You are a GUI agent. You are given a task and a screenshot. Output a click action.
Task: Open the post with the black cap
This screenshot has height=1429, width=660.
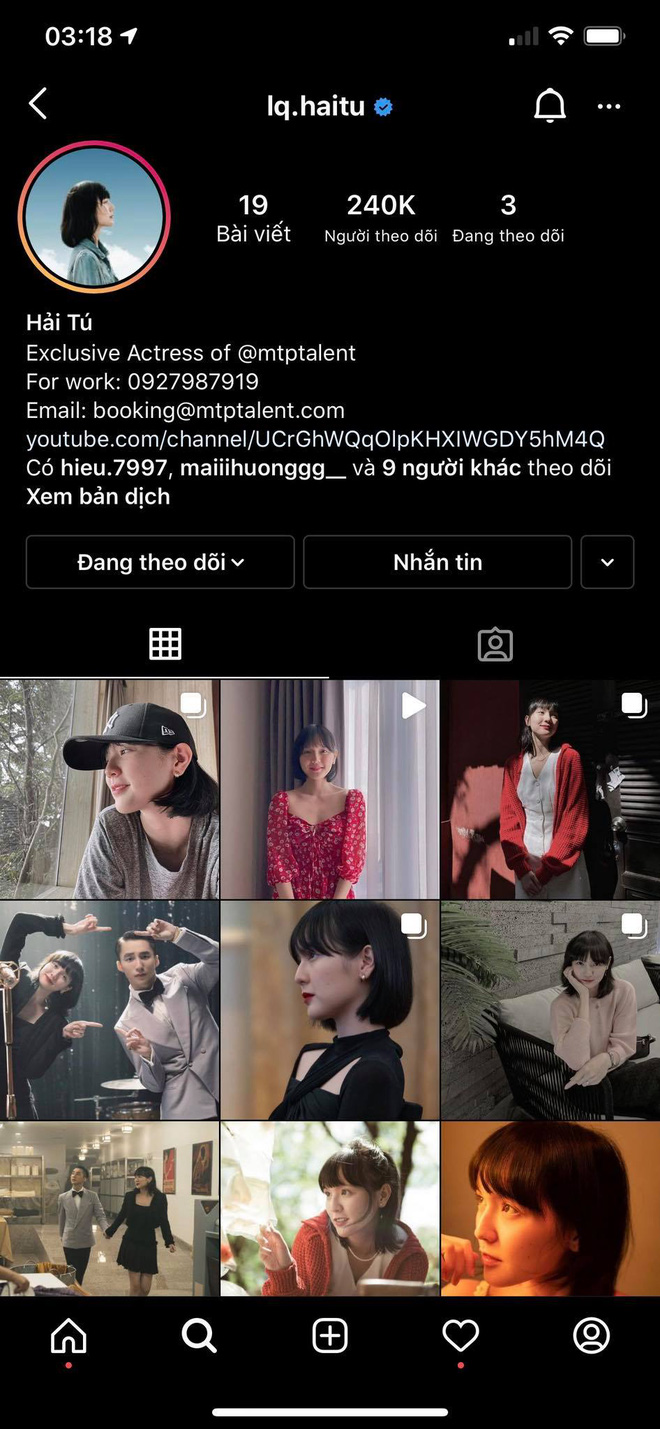coord(109,789)
